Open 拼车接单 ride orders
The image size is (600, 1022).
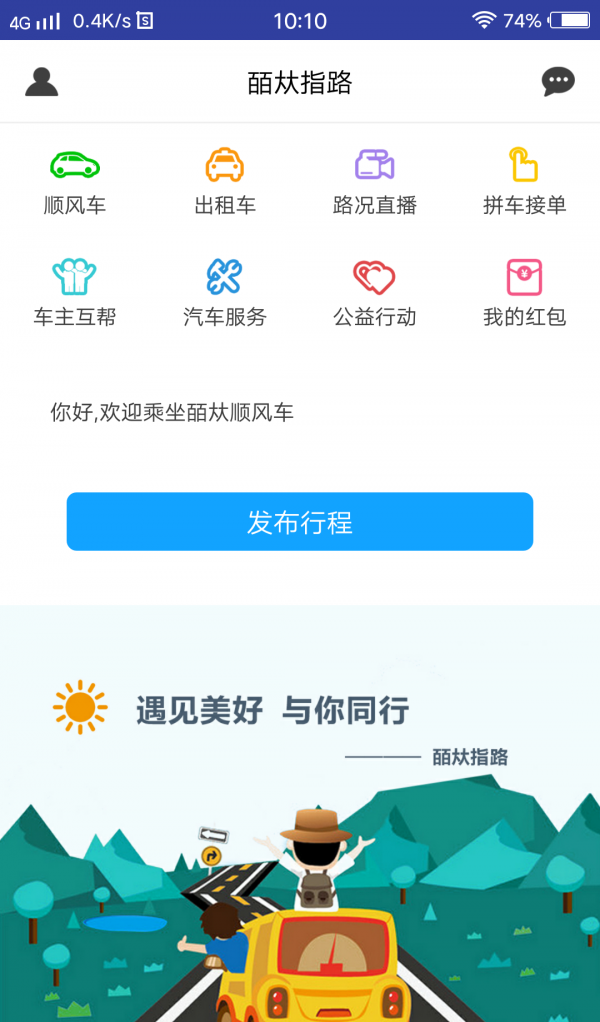pos(524,181)
